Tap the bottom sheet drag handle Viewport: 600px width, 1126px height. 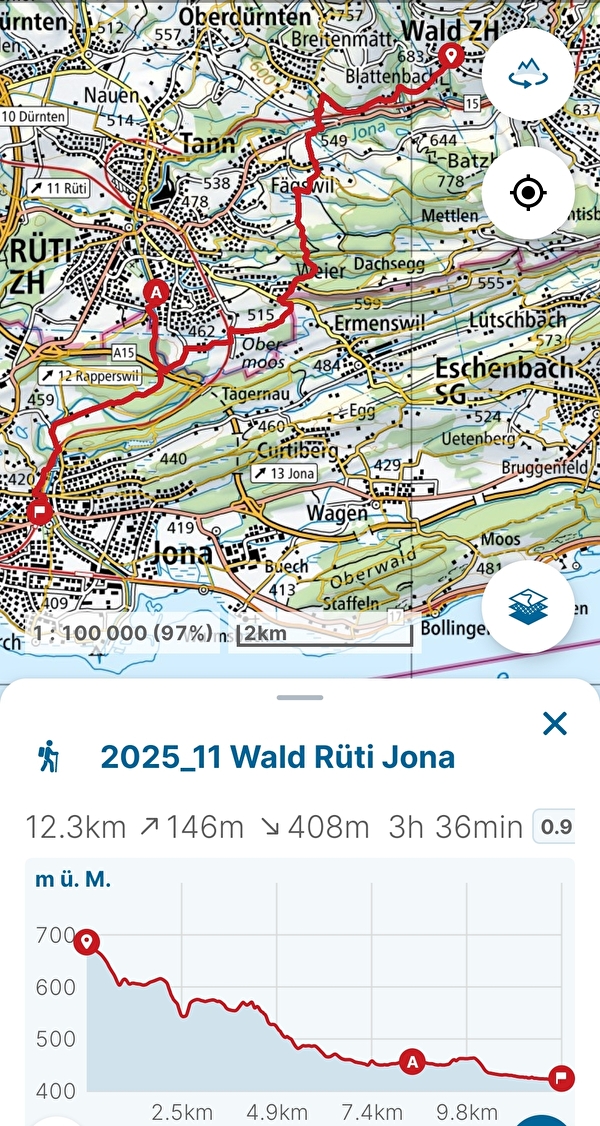point(300,697)
